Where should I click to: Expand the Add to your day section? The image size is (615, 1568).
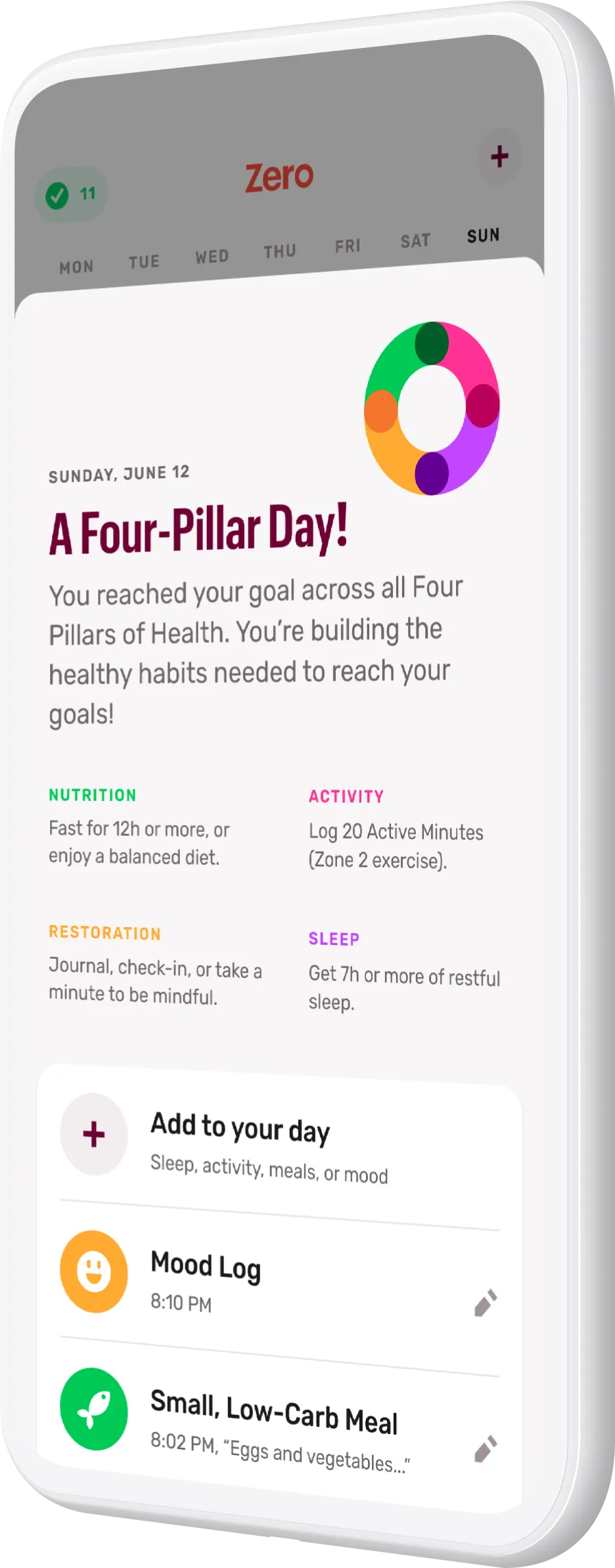[x=240, y=1127]
